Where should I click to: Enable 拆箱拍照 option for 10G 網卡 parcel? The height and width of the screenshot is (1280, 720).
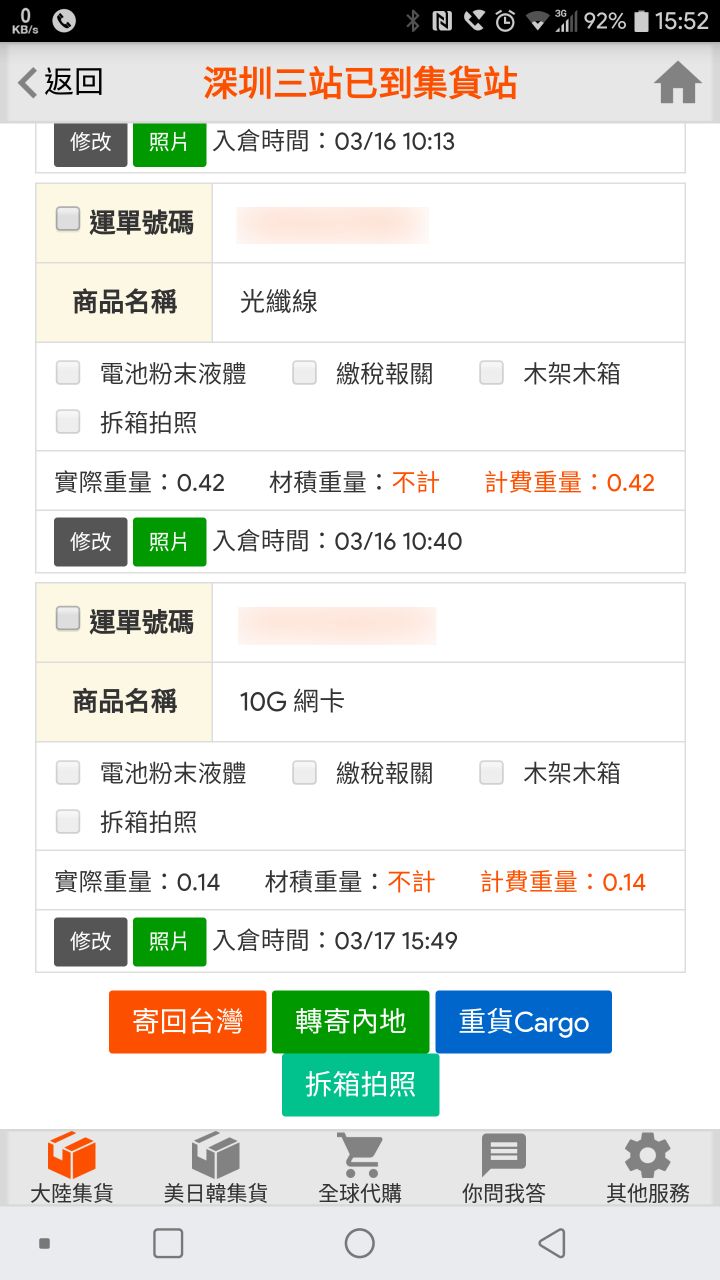point(68,822)
